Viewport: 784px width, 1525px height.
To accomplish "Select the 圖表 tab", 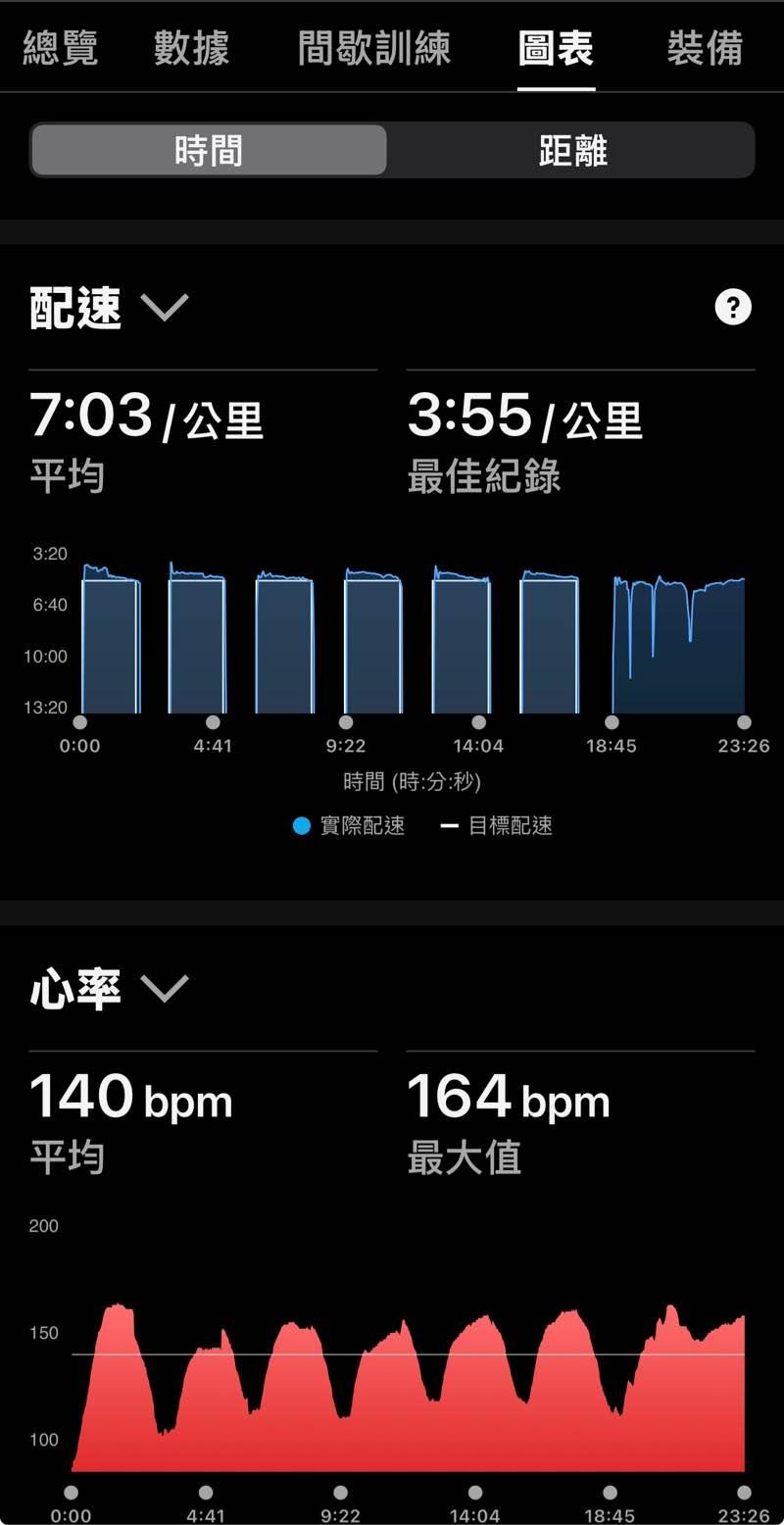I will (556, 48).
